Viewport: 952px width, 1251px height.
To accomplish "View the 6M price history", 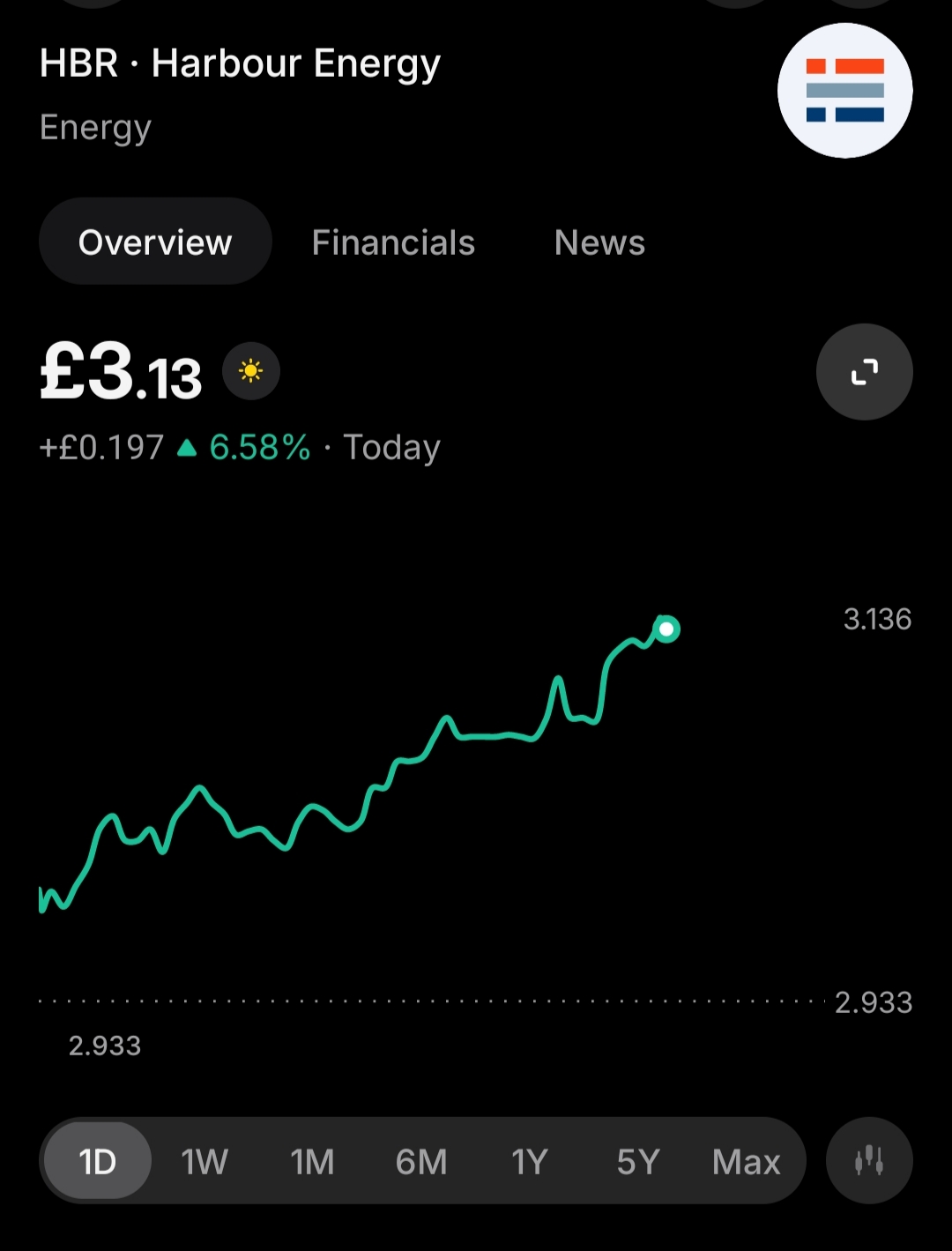I will click(x=421, y=1162).
